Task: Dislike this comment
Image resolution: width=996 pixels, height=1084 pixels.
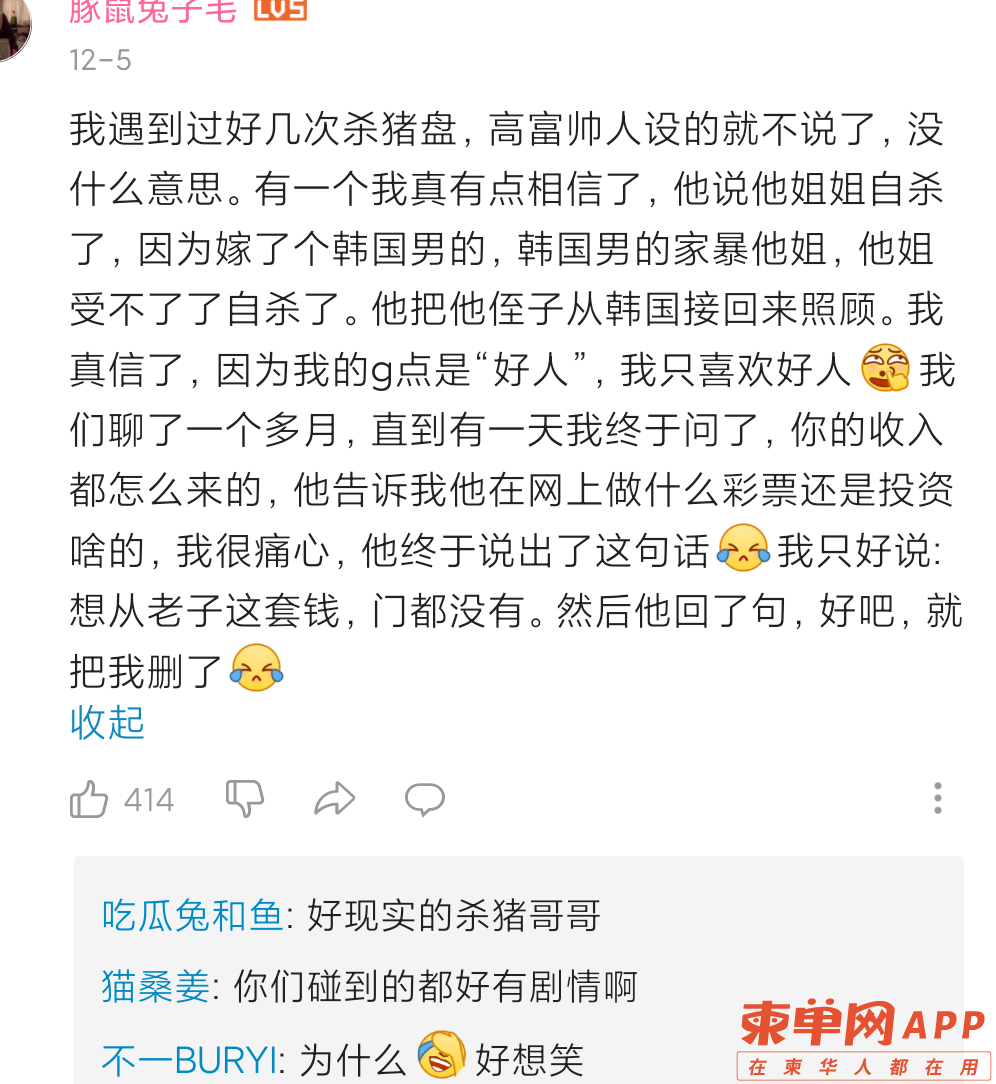Action: (245, 799)
